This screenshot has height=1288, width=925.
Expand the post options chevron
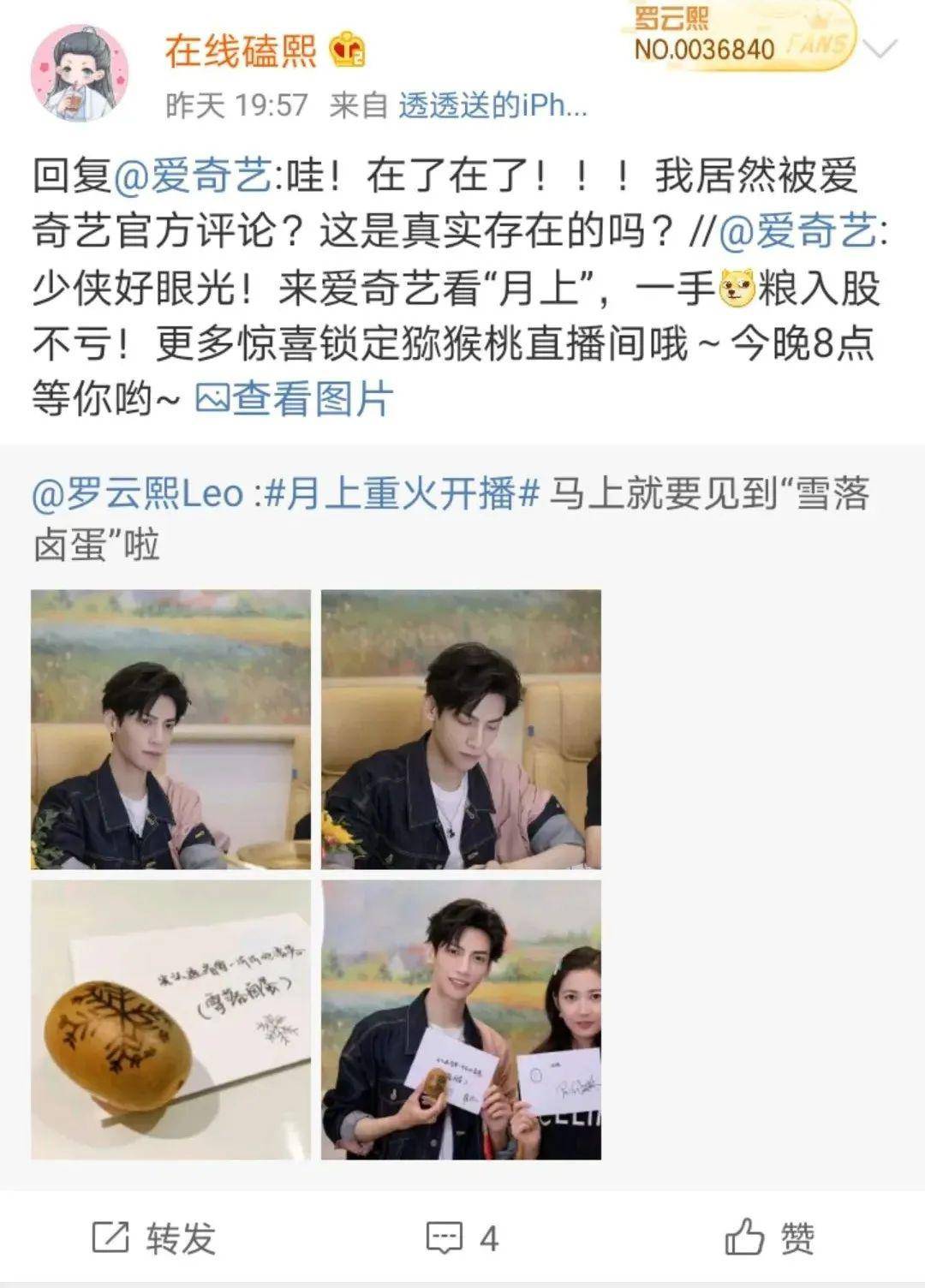[x=880, y=48]
